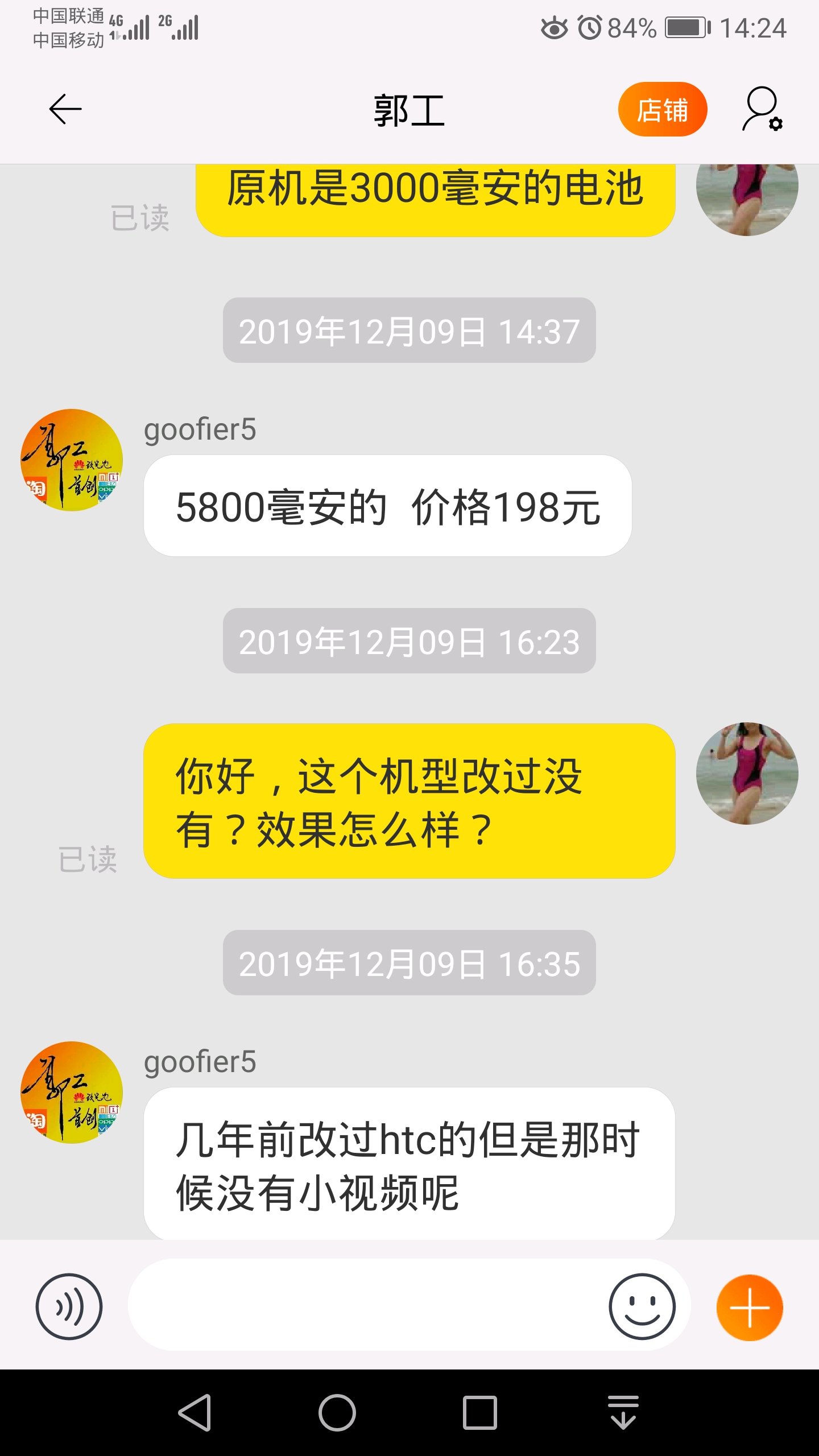Hide the navigation bar with the down-arrow
Viewport: 819px width, 1456px height.
[623, 1412]
